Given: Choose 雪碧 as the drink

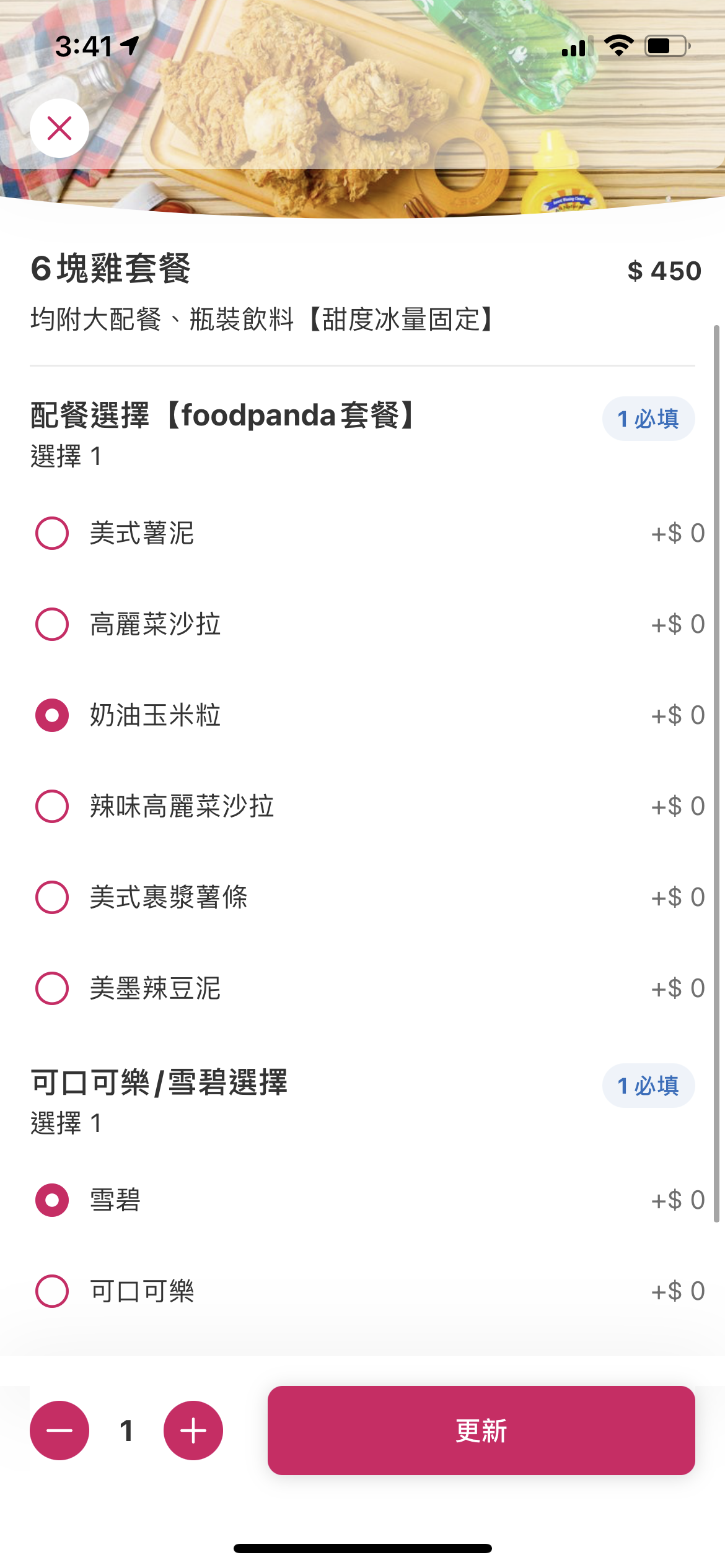Looking at the screenshot, I should [x=52, y=1200].
